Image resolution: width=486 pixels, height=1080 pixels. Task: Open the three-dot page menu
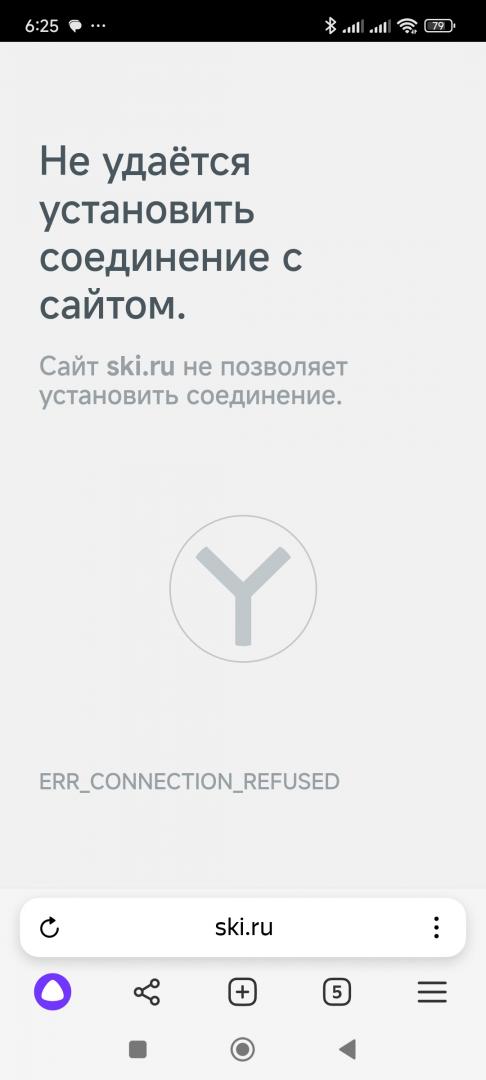pyautogui.click(x=436, y=928)
